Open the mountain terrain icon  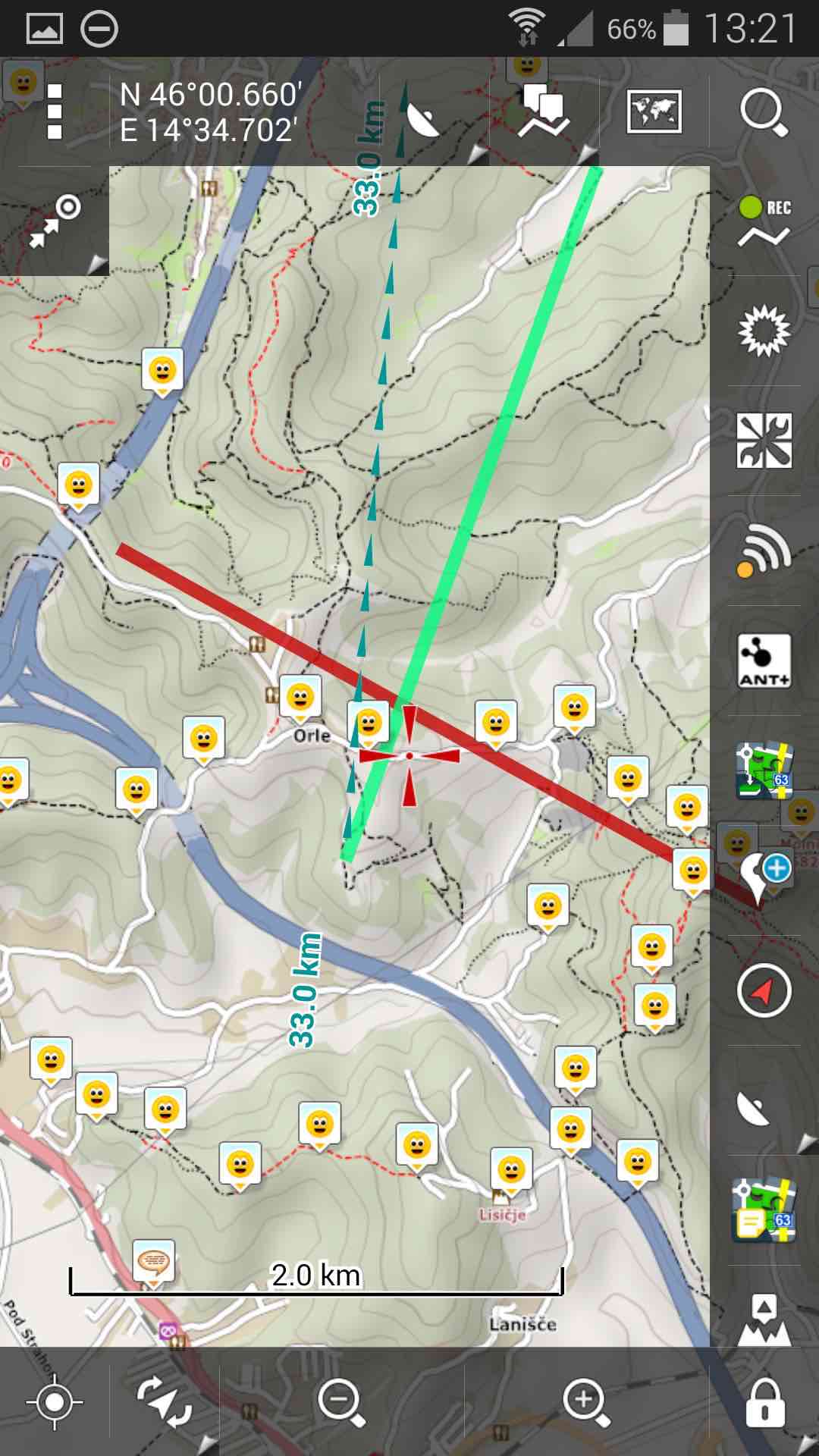[764, 1321]
